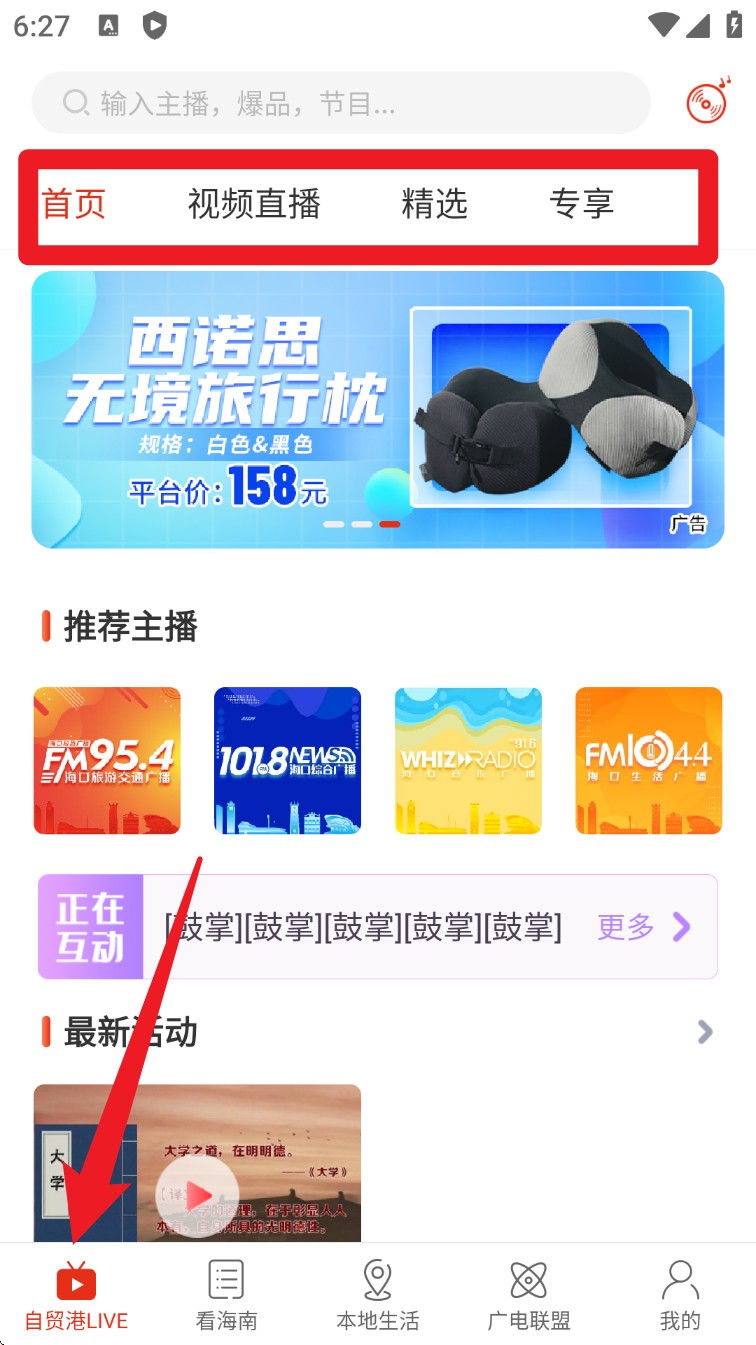756x1345 pixels.
Task: Switch to the 视频直播 tab
Action: tap(254, 204)
